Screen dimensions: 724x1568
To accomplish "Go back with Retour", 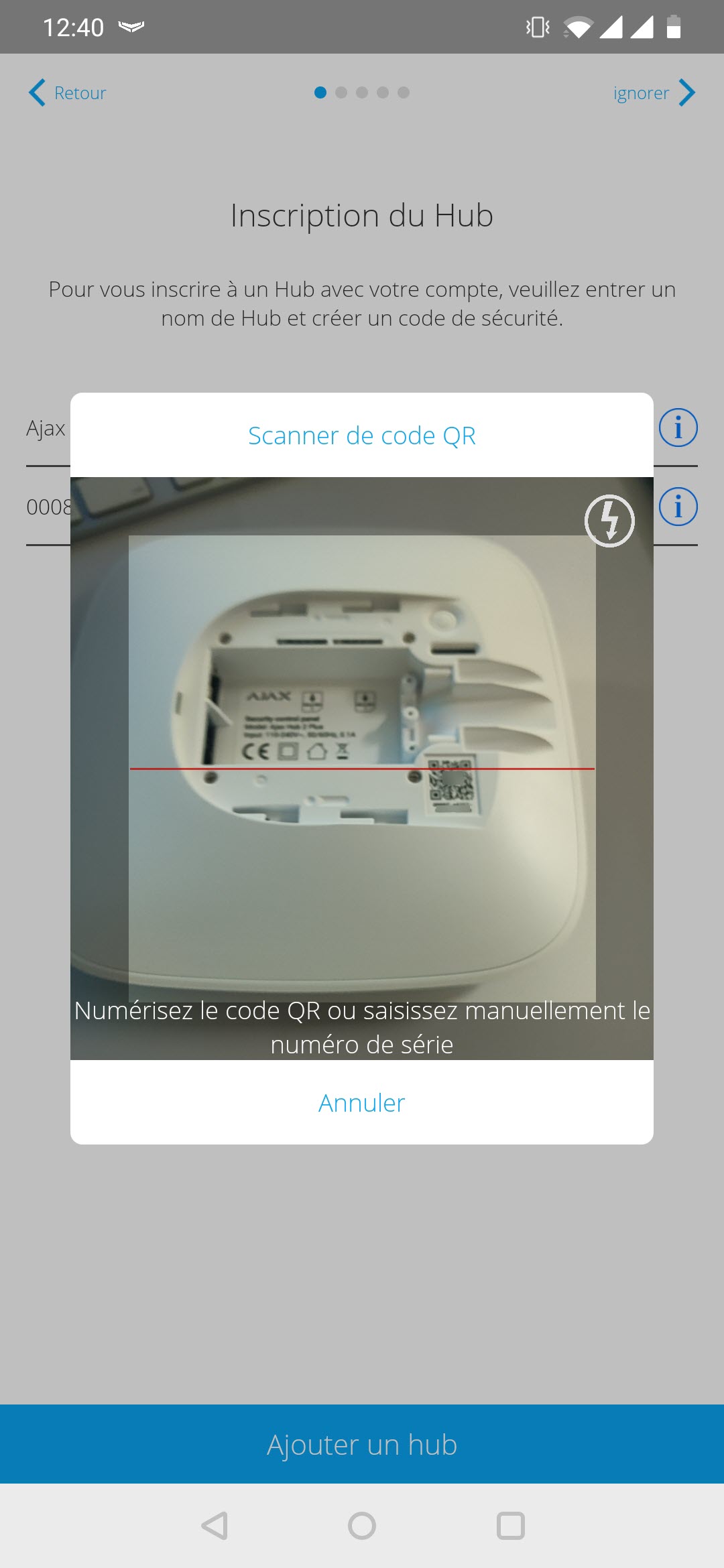I will [x=67, y=92].
